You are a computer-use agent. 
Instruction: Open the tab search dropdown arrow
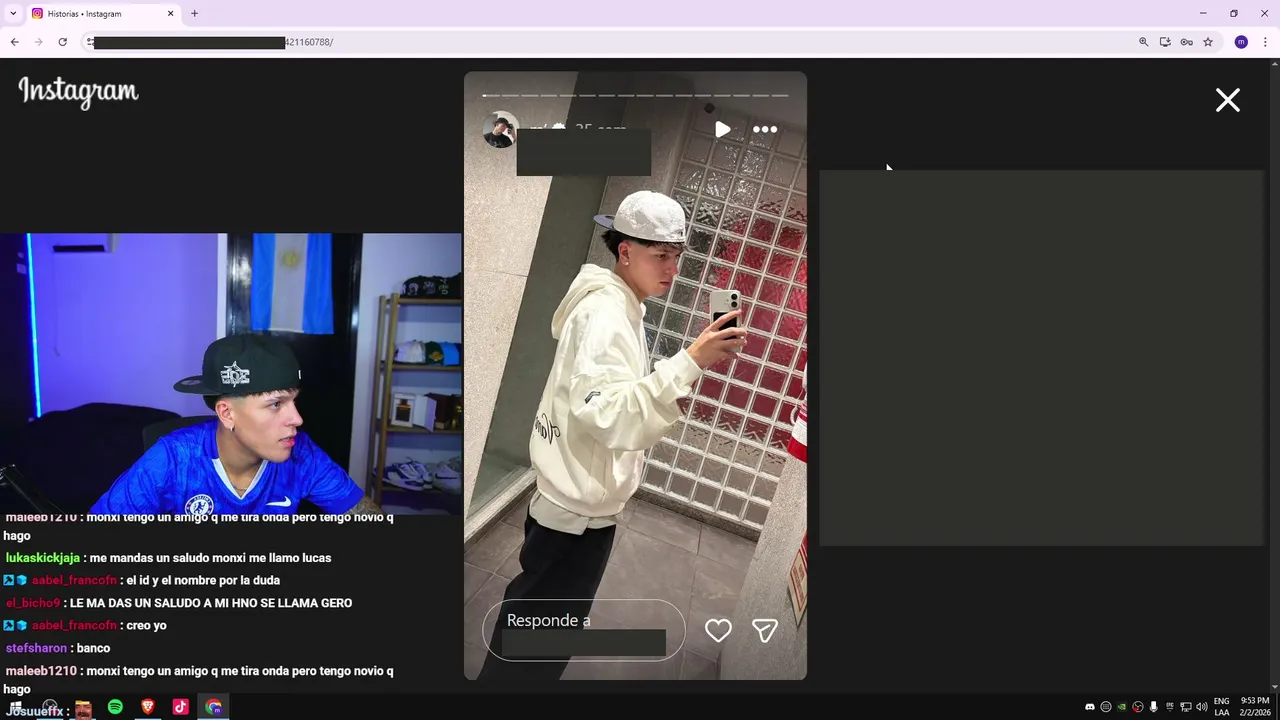(x=13, y=14)
